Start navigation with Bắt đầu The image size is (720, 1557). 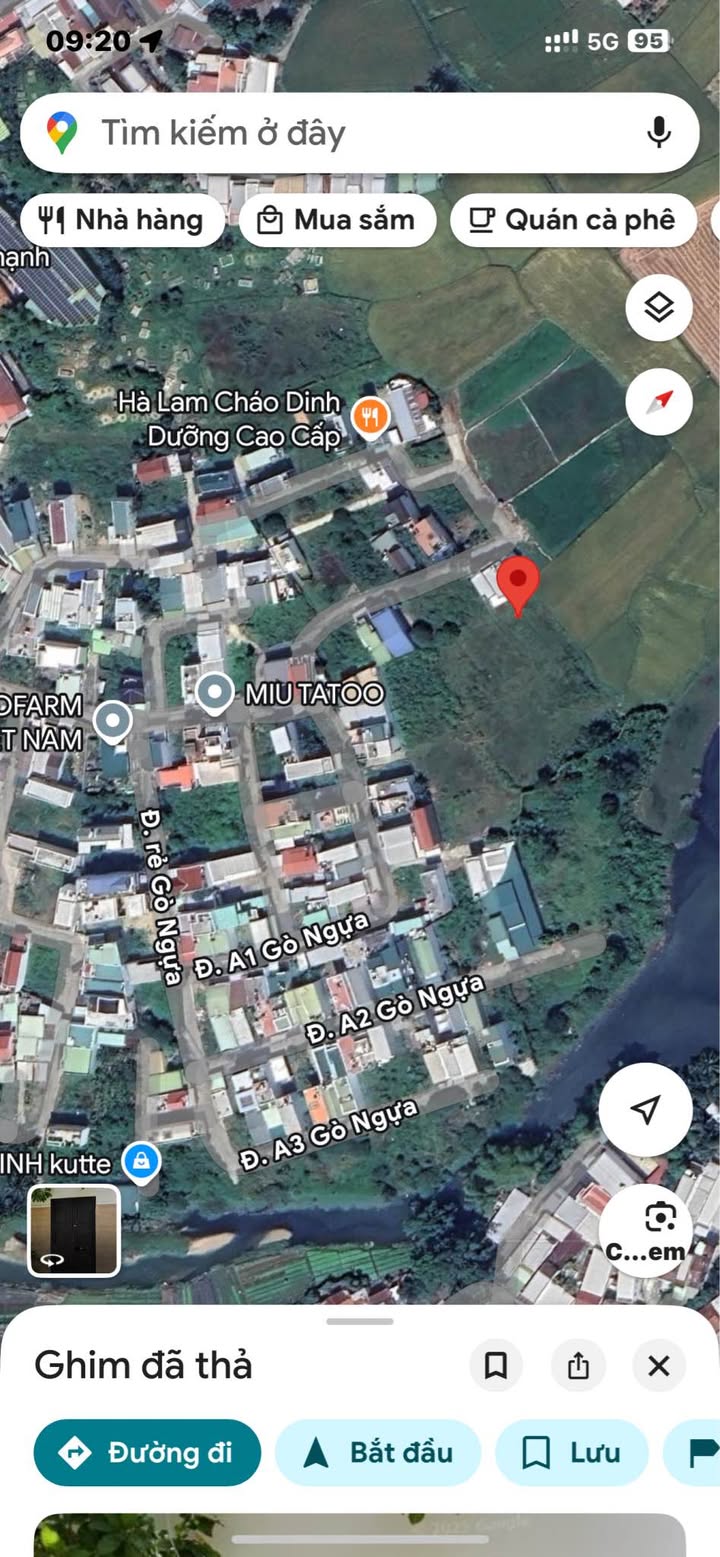pos(378,1452)
